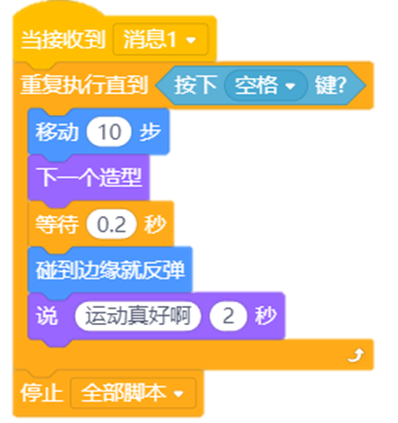Tap the 下一个造型 block

click(89, 177)
